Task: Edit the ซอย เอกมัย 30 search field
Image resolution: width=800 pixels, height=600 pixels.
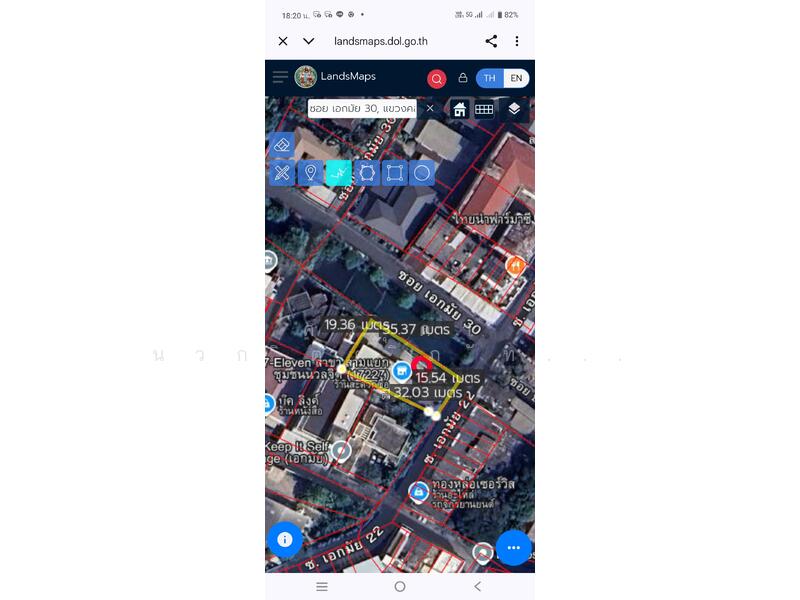Action: 362,108
